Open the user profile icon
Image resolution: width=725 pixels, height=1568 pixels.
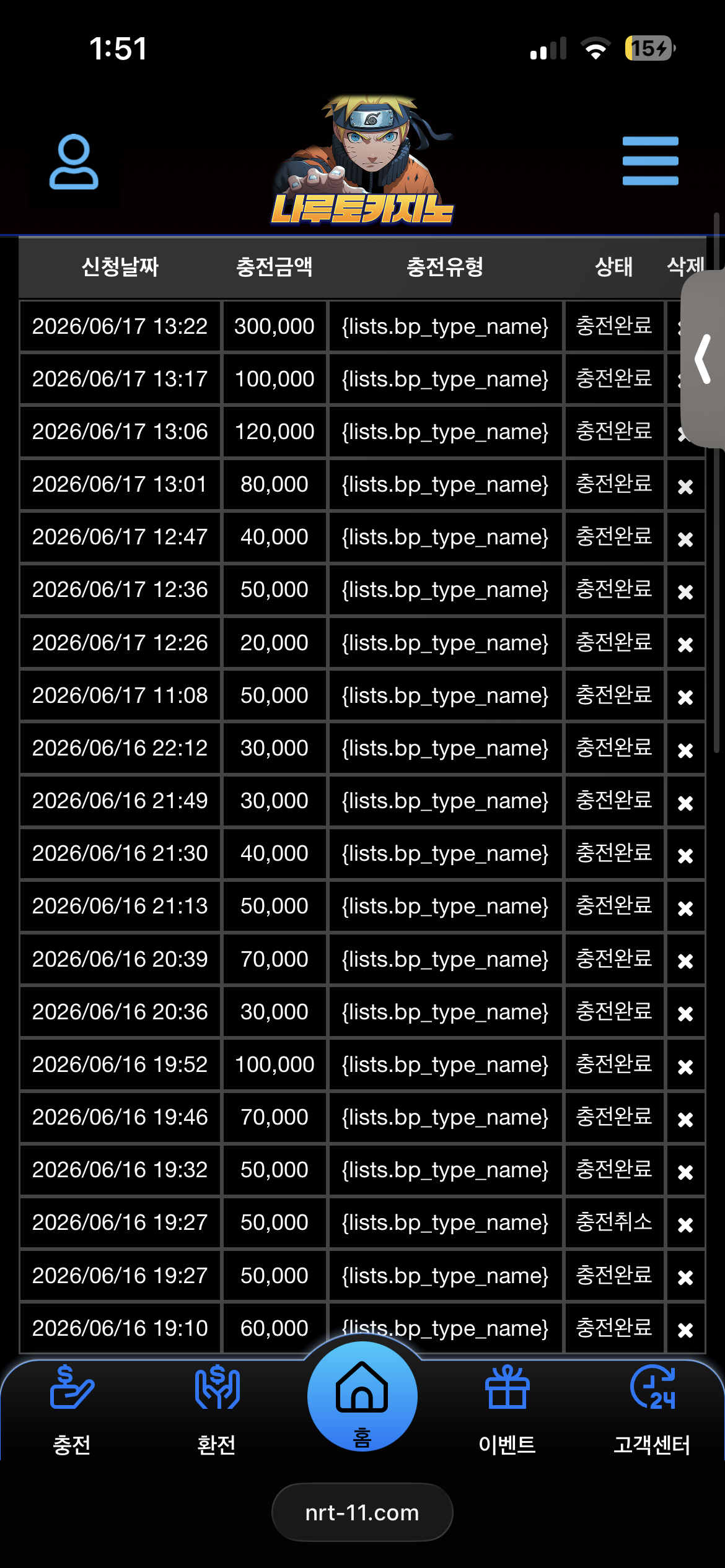74,162
